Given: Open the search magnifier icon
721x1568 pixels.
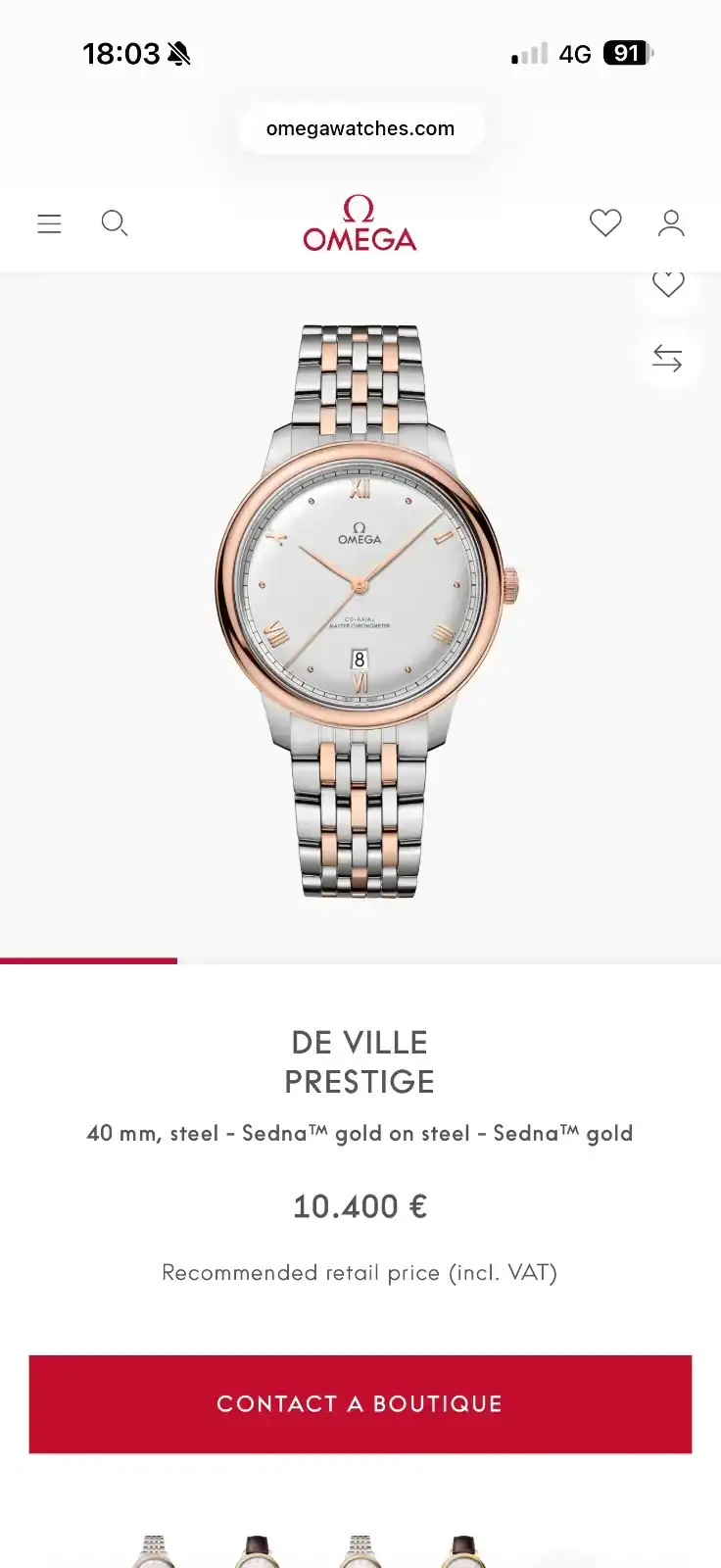Looking at the screenshot, I should [x=115, y=223].
